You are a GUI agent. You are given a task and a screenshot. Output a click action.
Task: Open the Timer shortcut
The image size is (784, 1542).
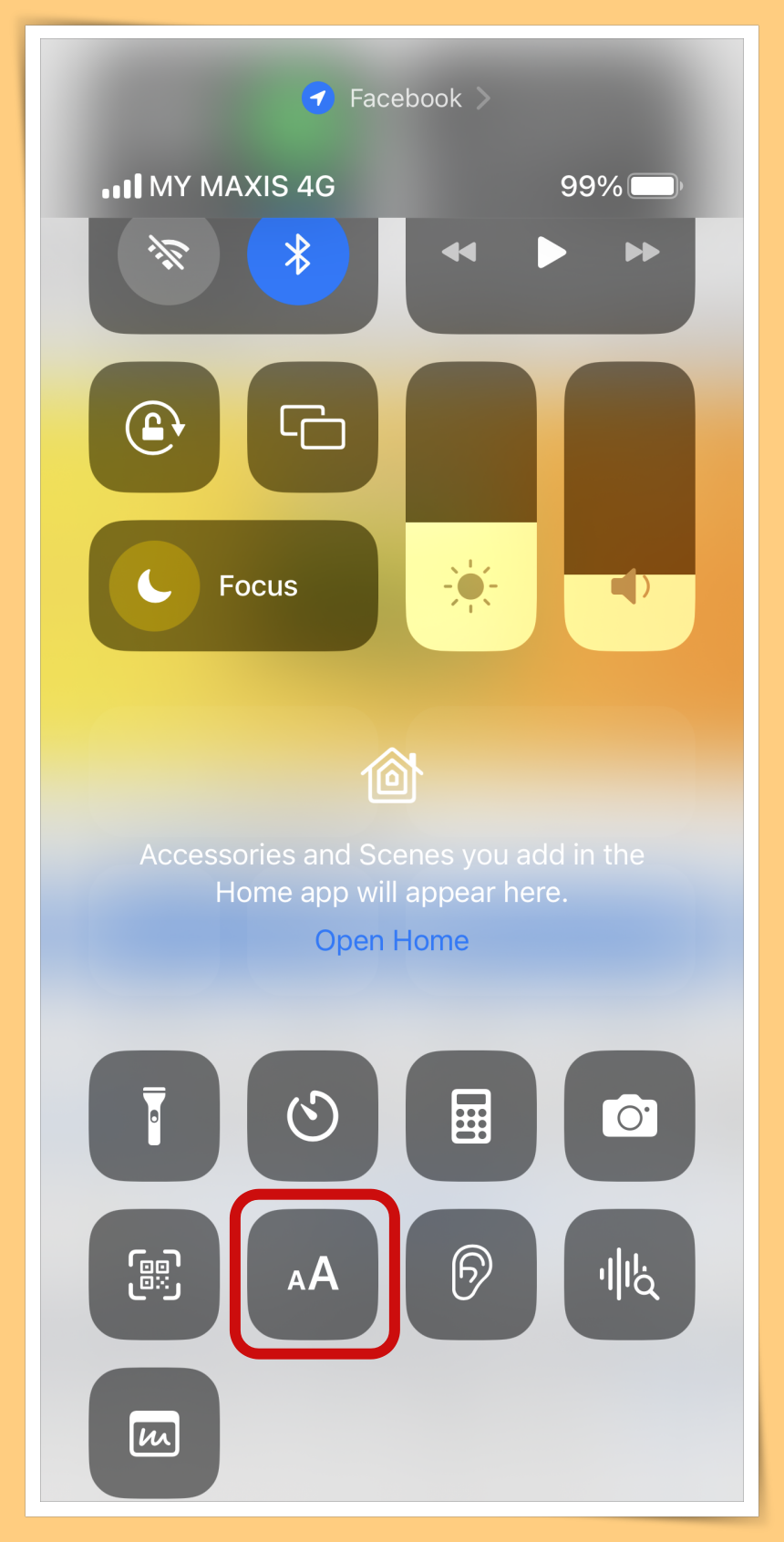[313, 1115]
